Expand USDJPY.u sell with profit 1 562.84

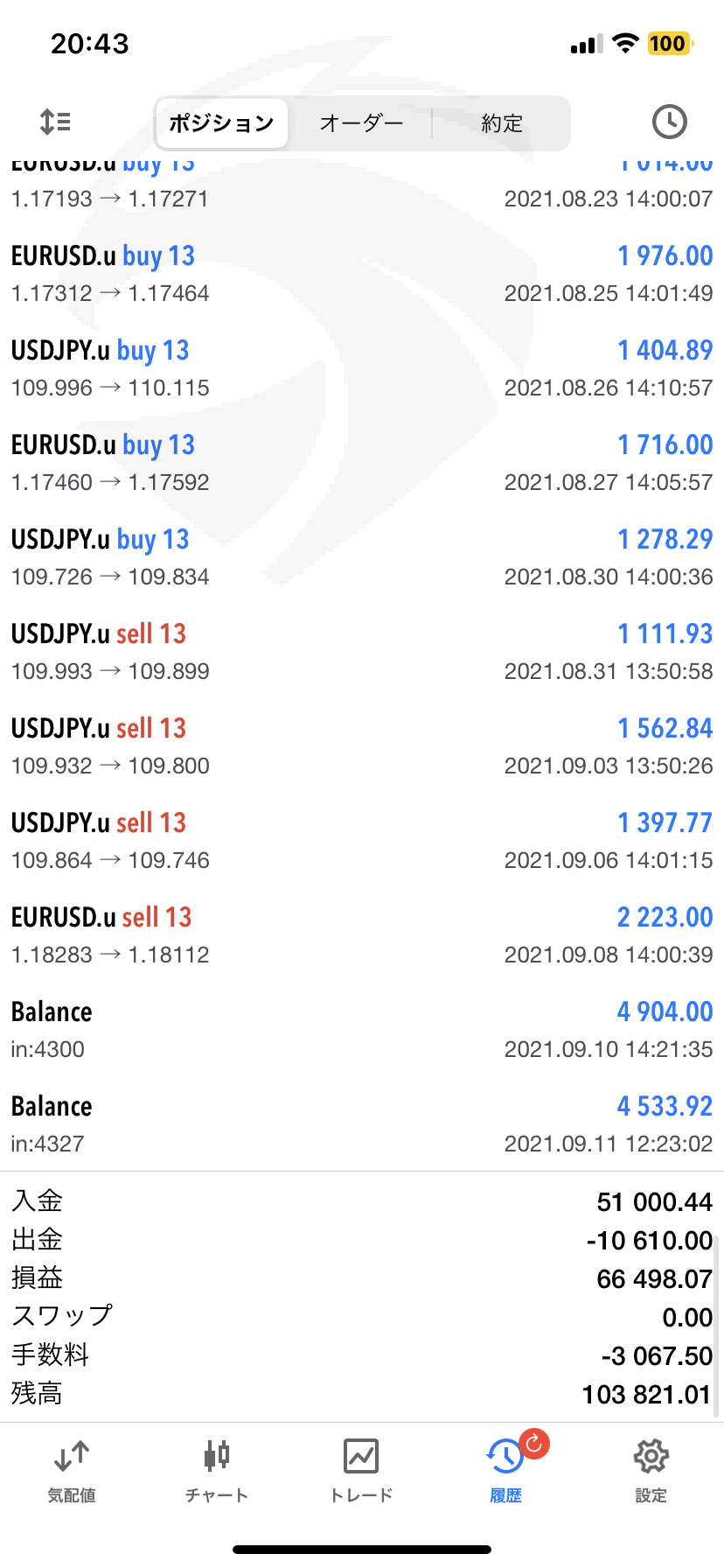(x=362, y=746)
